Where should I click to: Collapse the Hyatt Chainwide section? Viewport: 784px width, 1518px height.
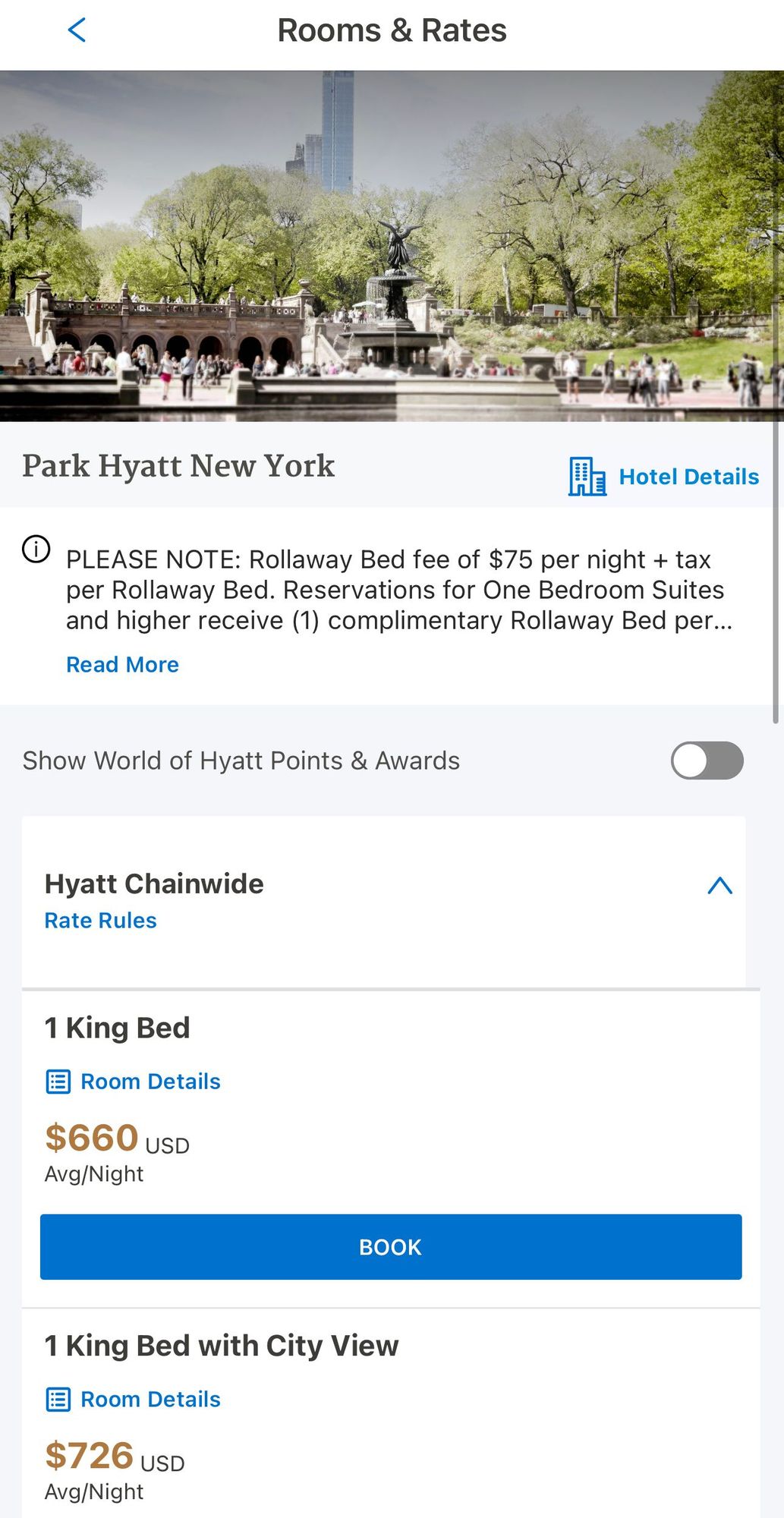pos(719,886)
